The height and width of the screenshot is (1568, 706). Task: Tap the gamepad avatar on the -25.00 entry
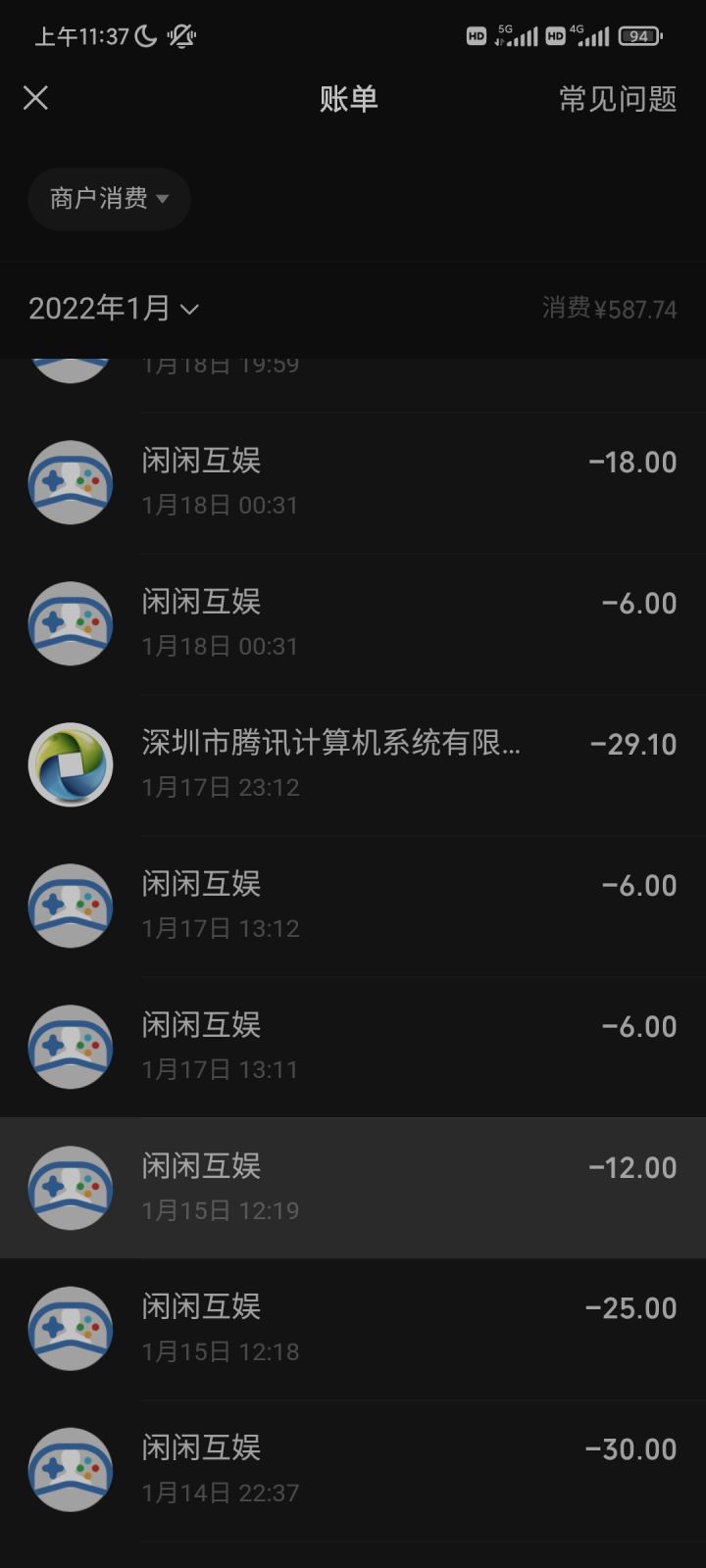71,1328
